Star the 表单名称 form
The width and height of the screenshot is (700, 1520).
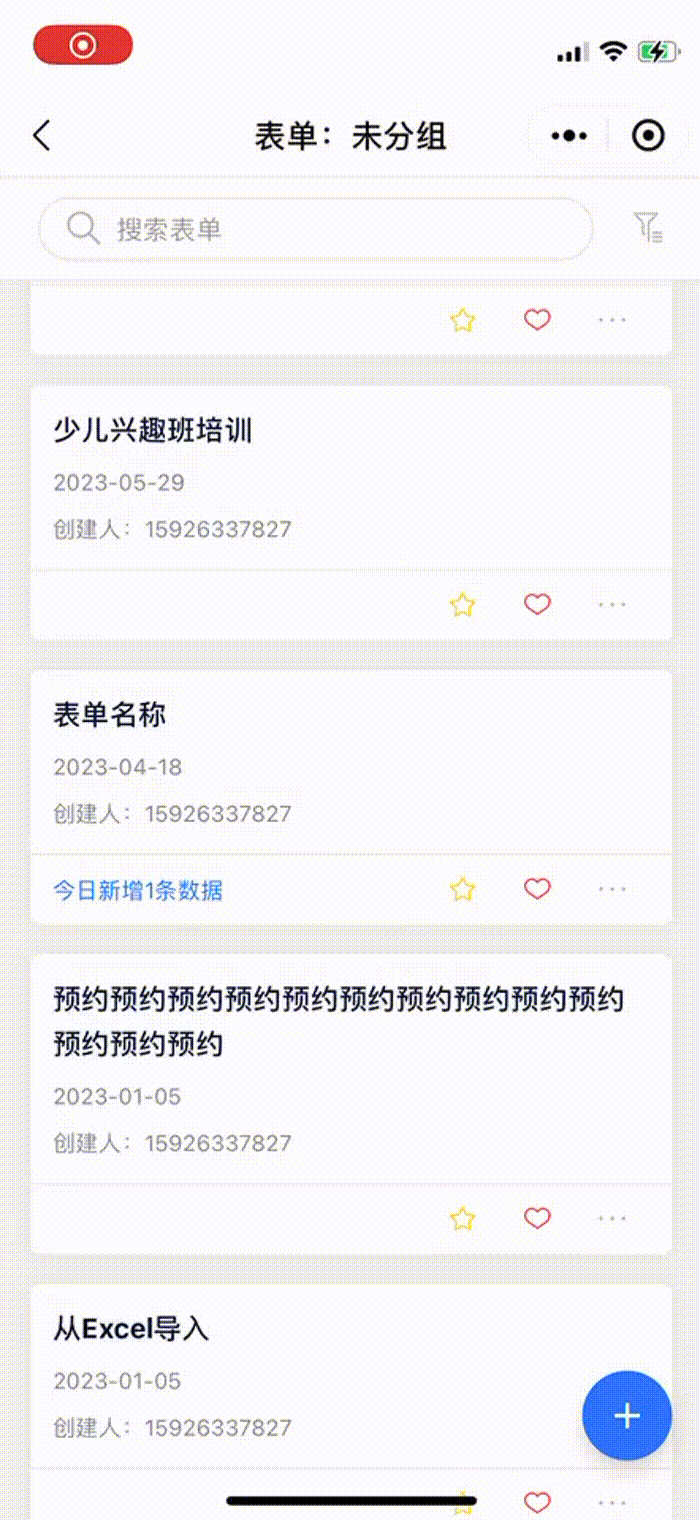pos(462,889)
